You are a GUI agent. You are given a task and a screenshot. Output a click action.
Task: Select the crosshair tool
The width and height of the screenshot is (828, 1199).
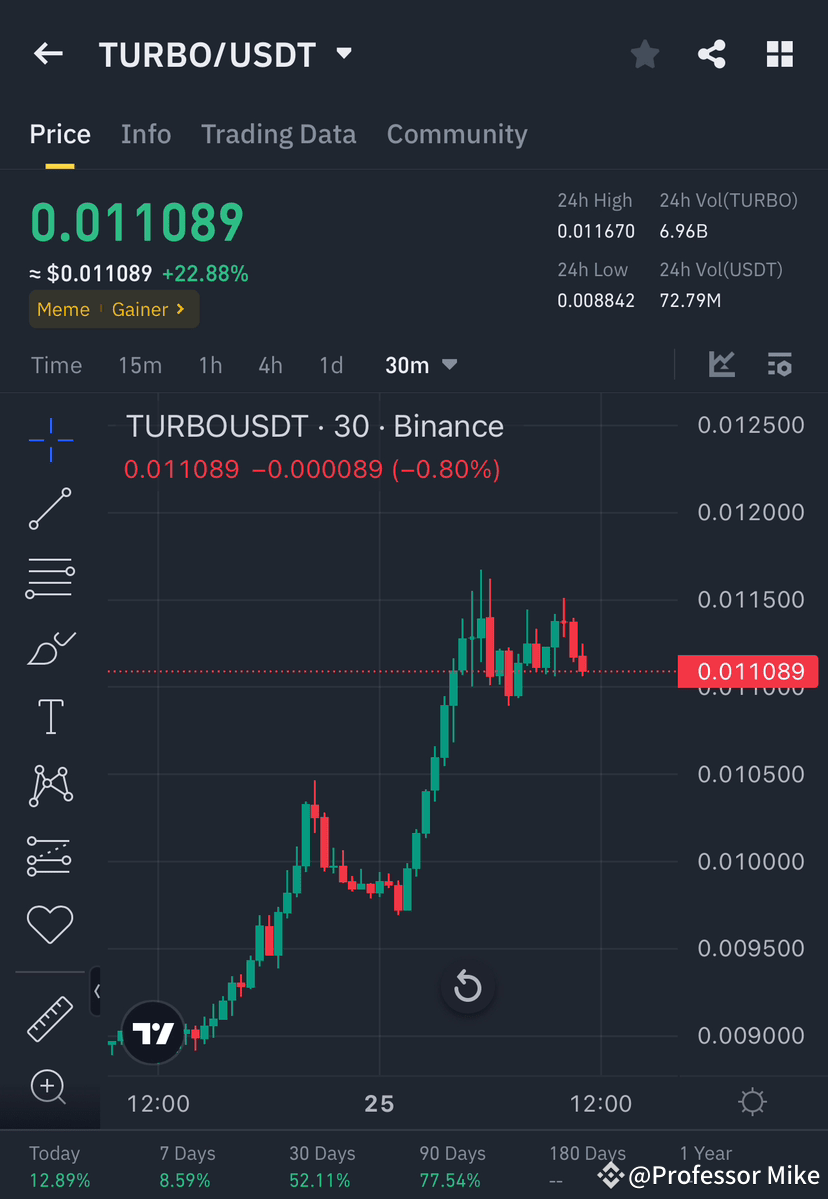(50, 440)
